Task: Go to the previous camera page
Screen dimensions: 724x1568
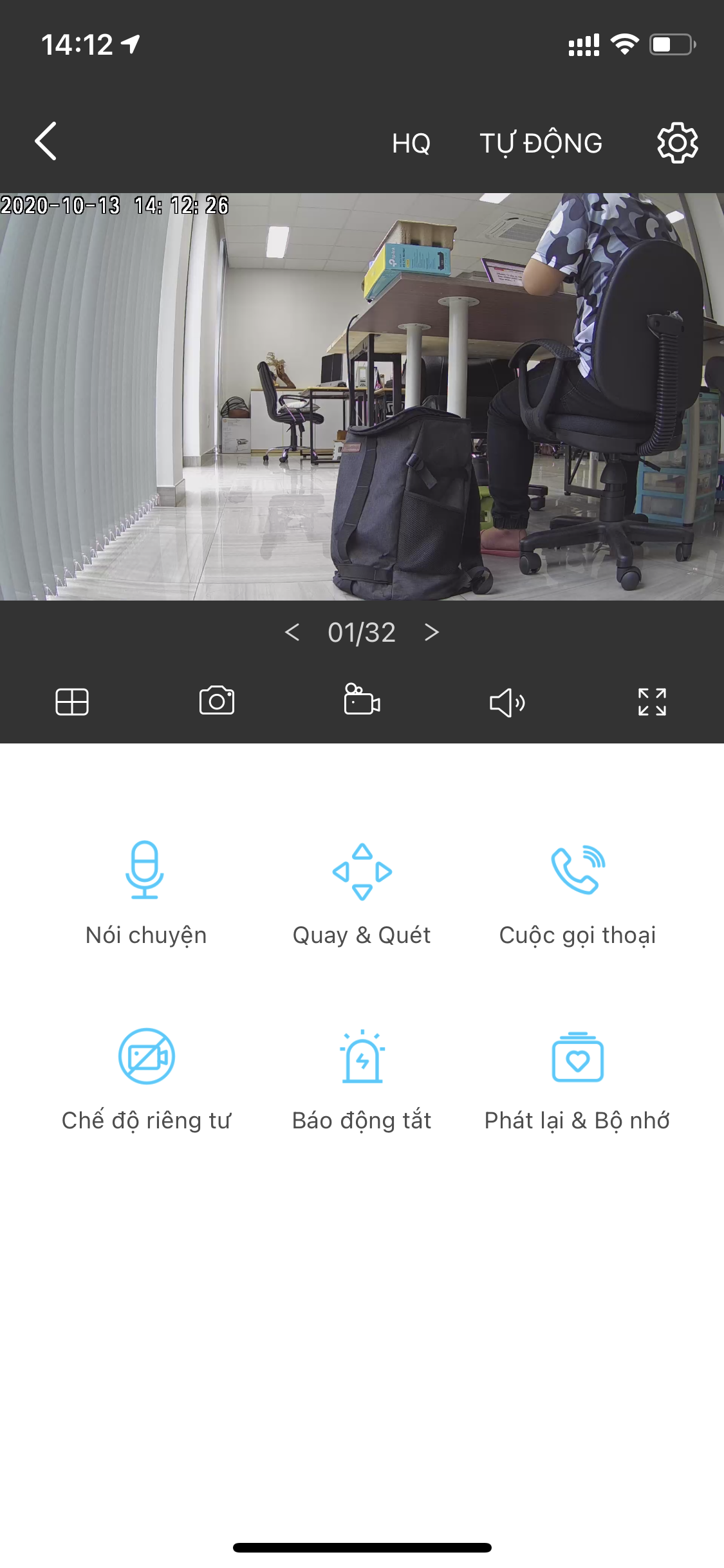Action: click(292, 632)
